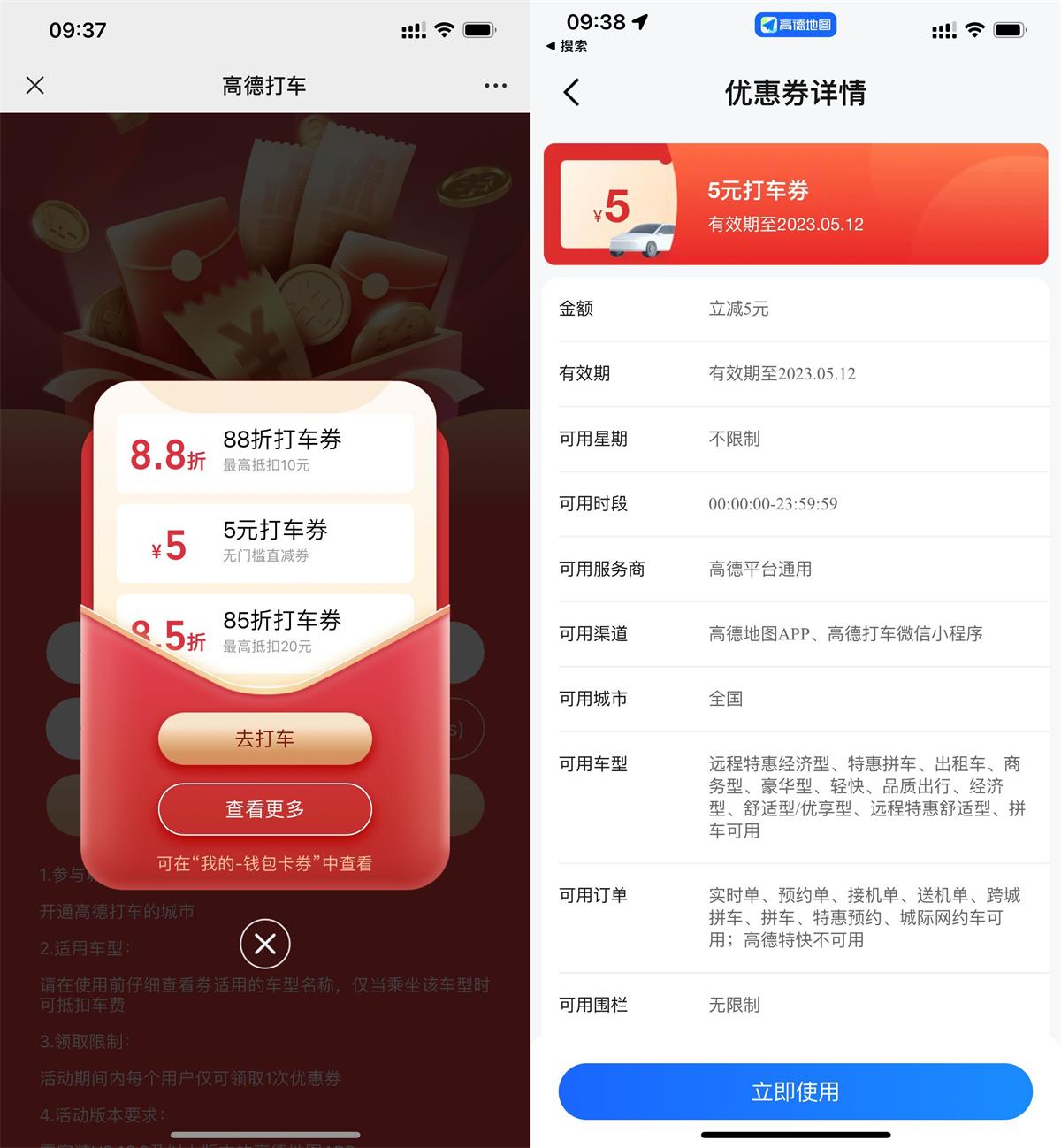Tap the 我的-钱包卡券 hint text
The image size is (1061, 1148).
264,863
